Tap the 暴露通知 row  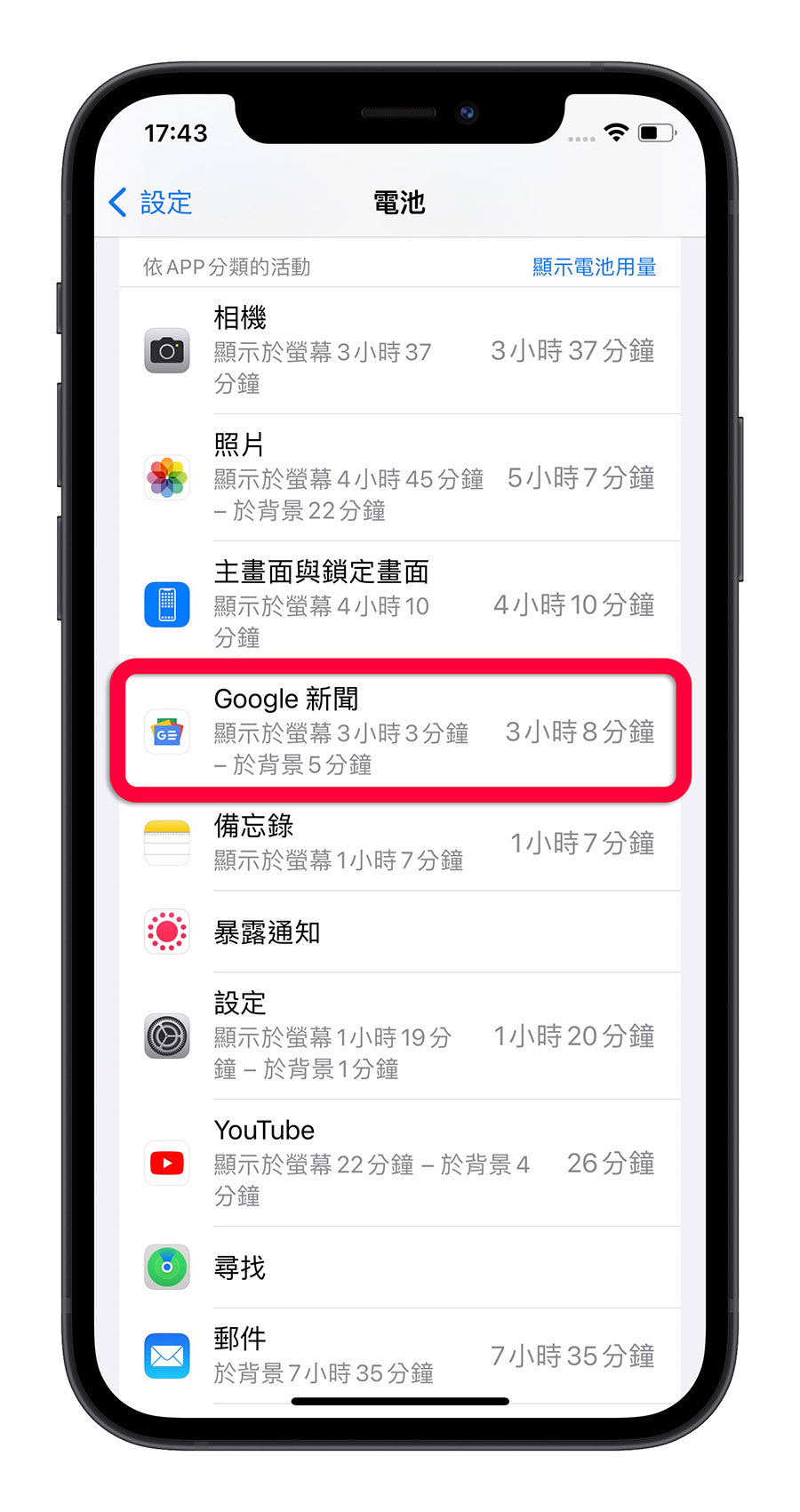pos(400,932)
